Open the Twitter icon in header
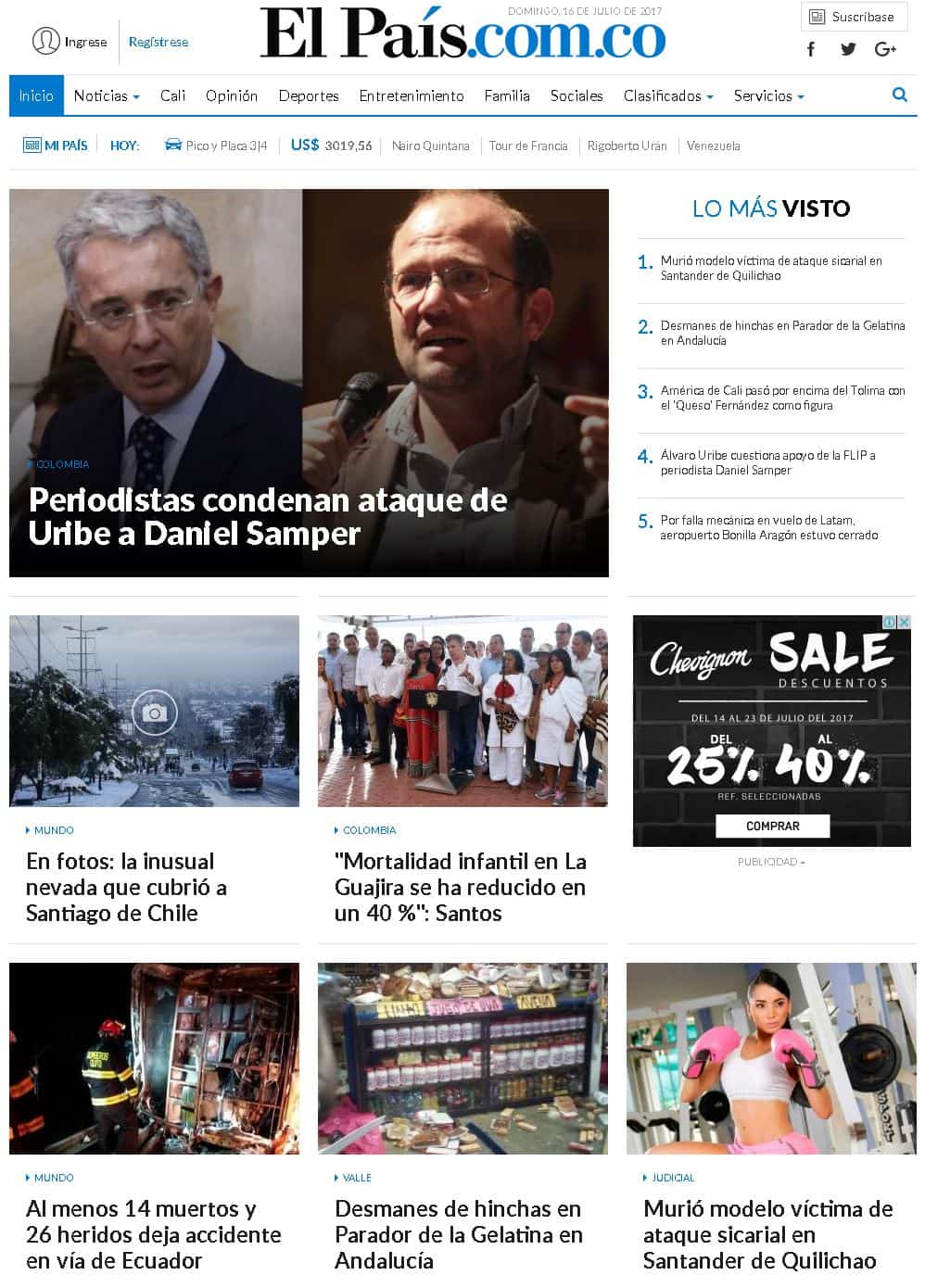The width and height of the screenshot is (925, 1288). point(848,49)
